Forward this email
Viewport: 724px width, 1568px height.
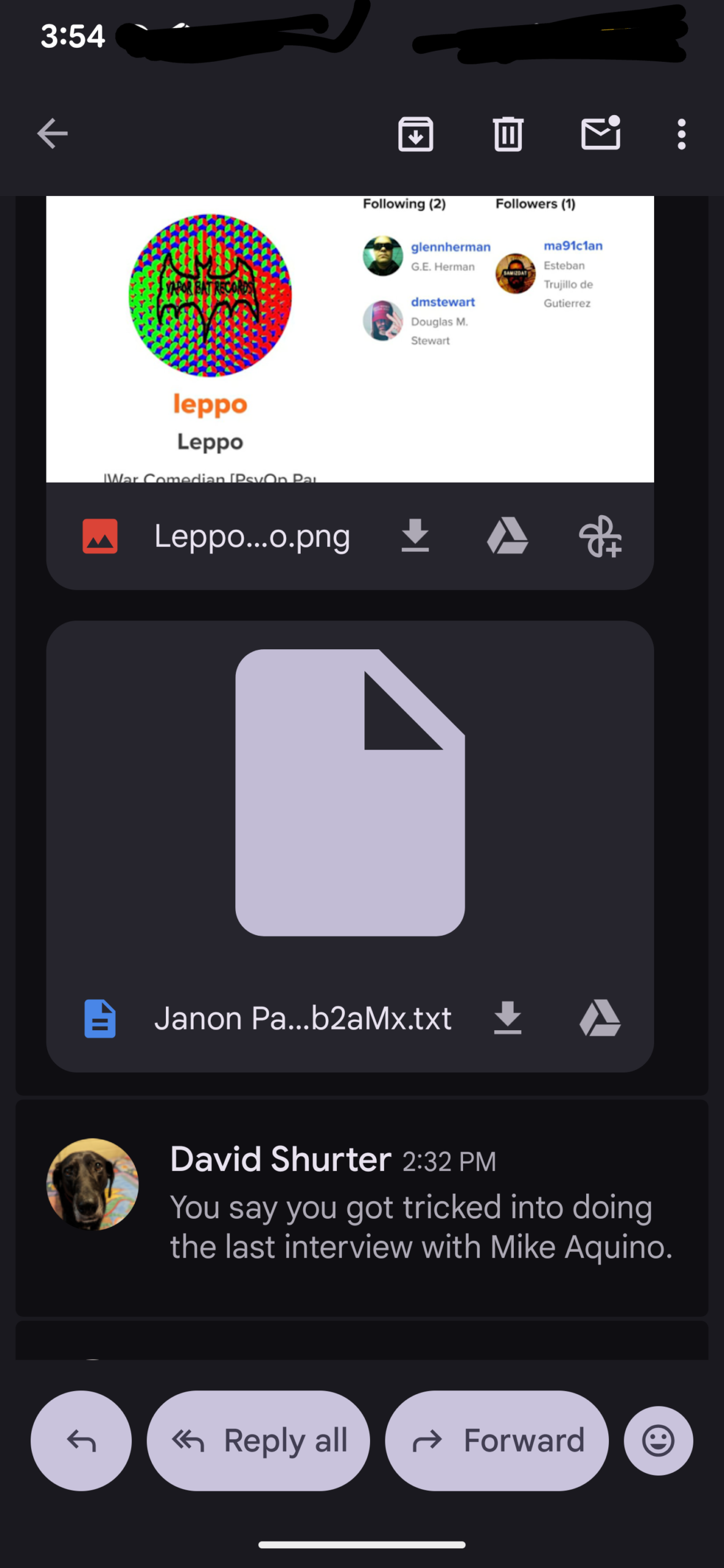(497, 1441)
